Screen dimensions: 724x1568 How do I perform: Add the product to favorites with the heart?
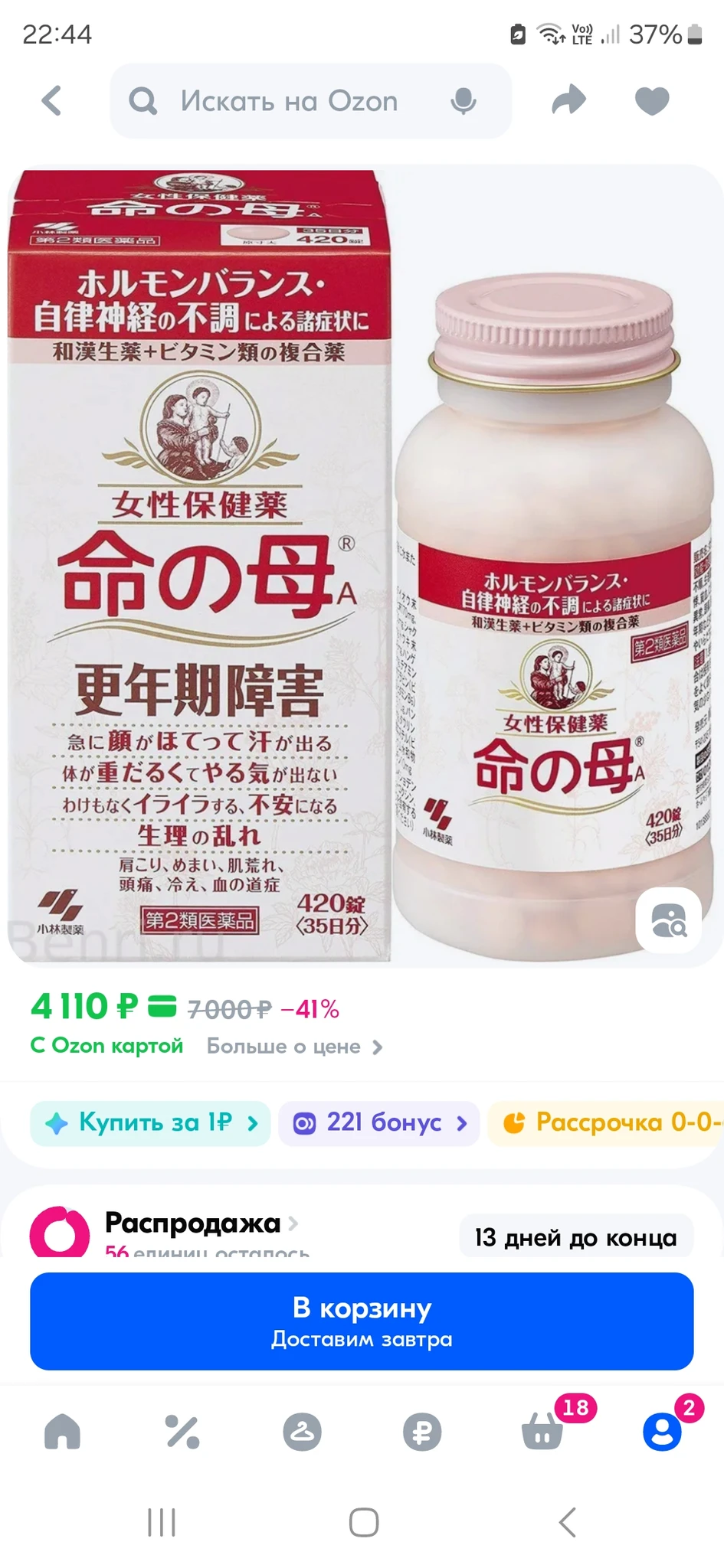pyautogui.click(x=652, y=101)
